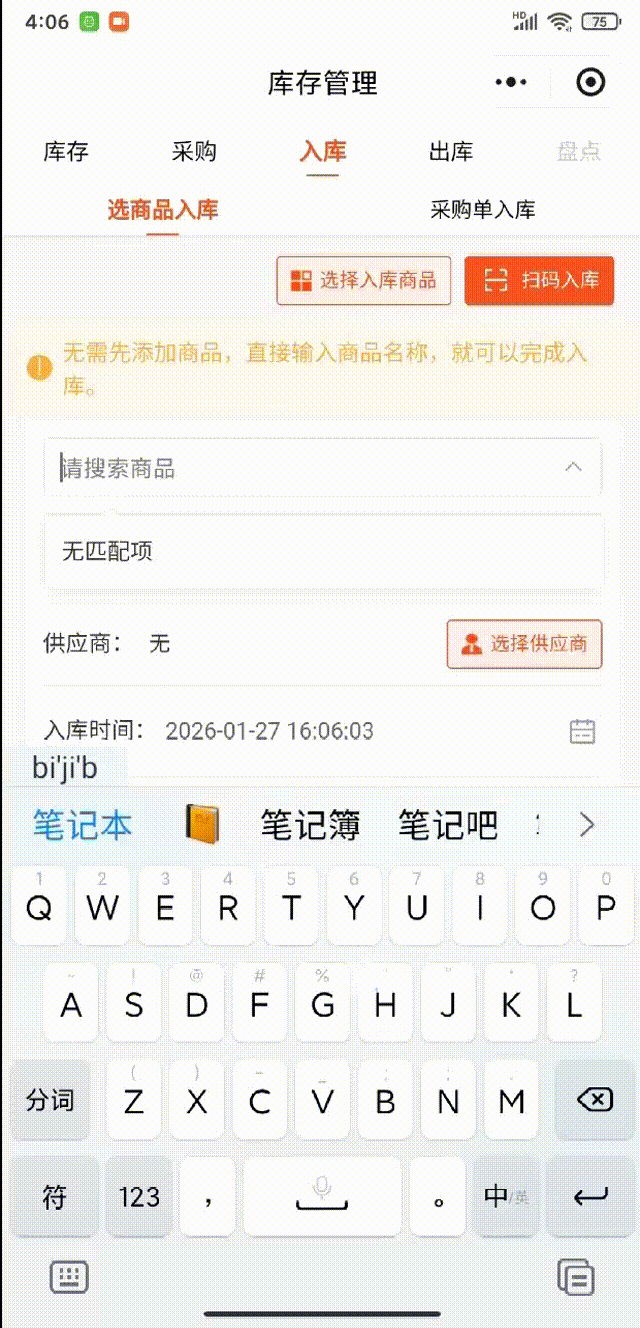Image resolution: width=640 pixels, height=1328 pixels.
Task: Select the 采购单入库 sub-tab
Action: pyautogui.click(x=483, y=210)
